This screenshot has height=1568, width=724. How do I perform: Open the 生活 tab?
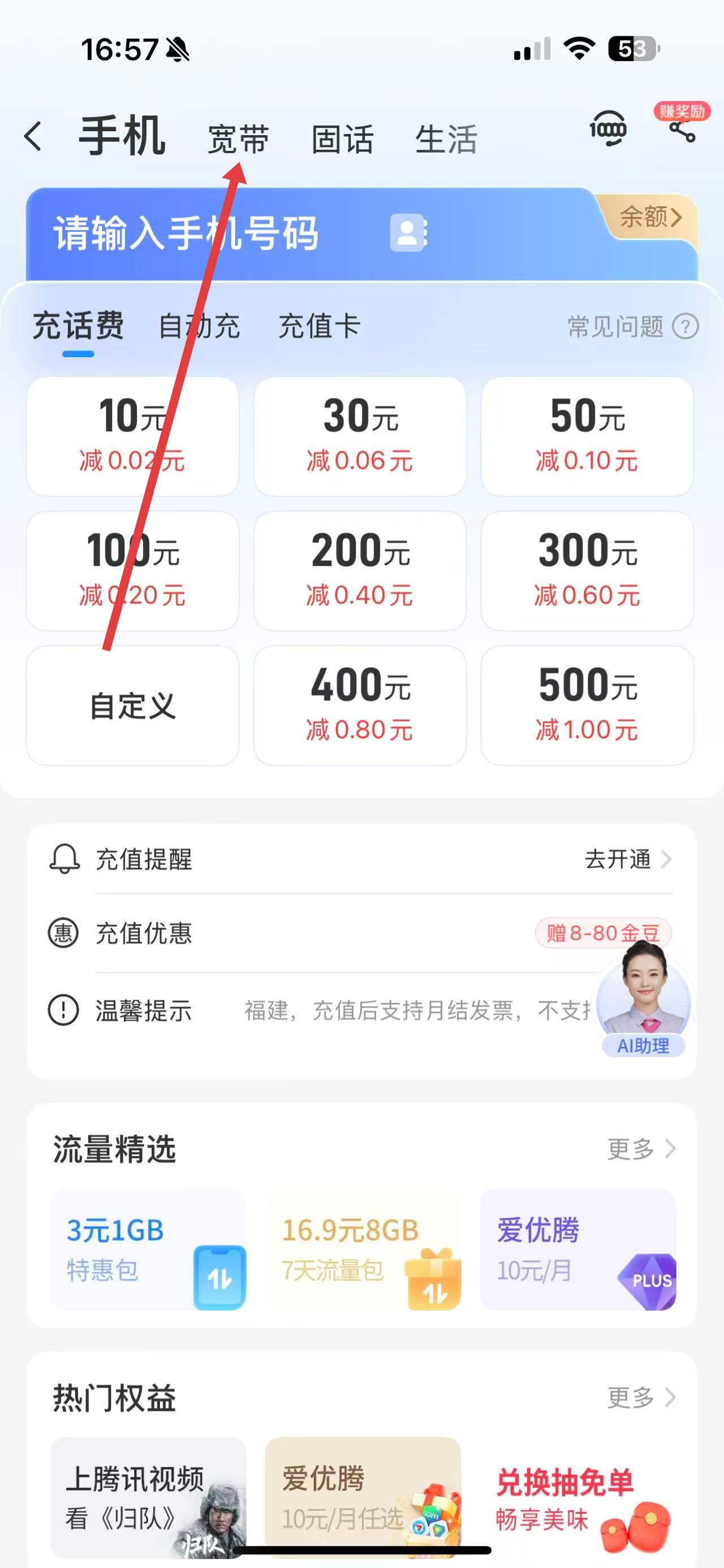pyautogui.click(x=446, y=140)
